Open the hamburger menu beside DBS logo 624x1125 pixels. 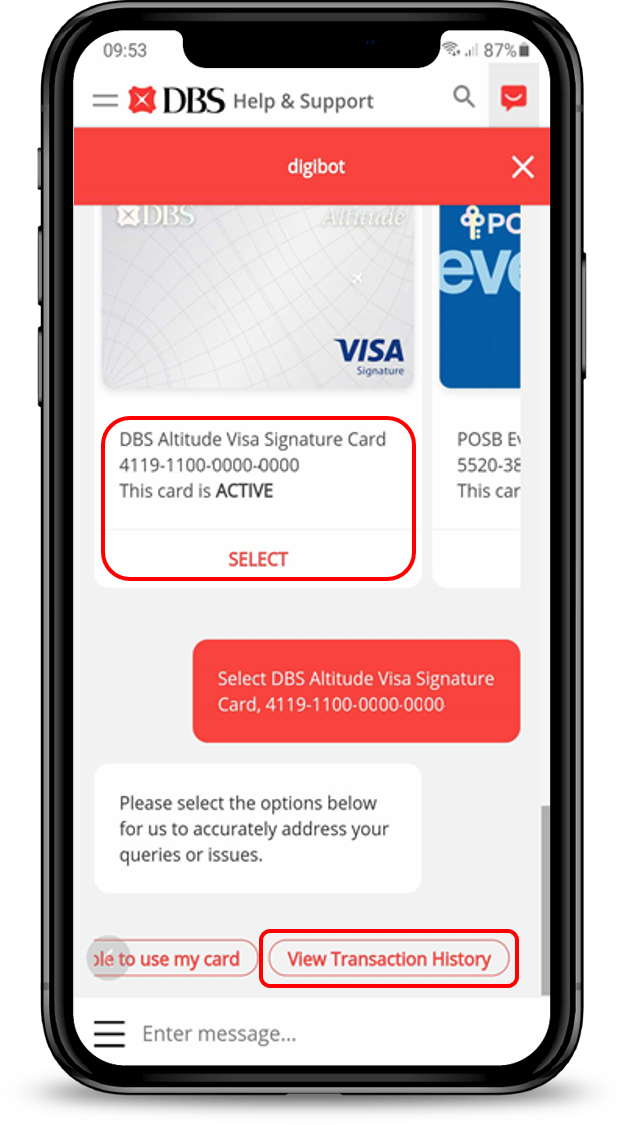(x=105, y=100)
